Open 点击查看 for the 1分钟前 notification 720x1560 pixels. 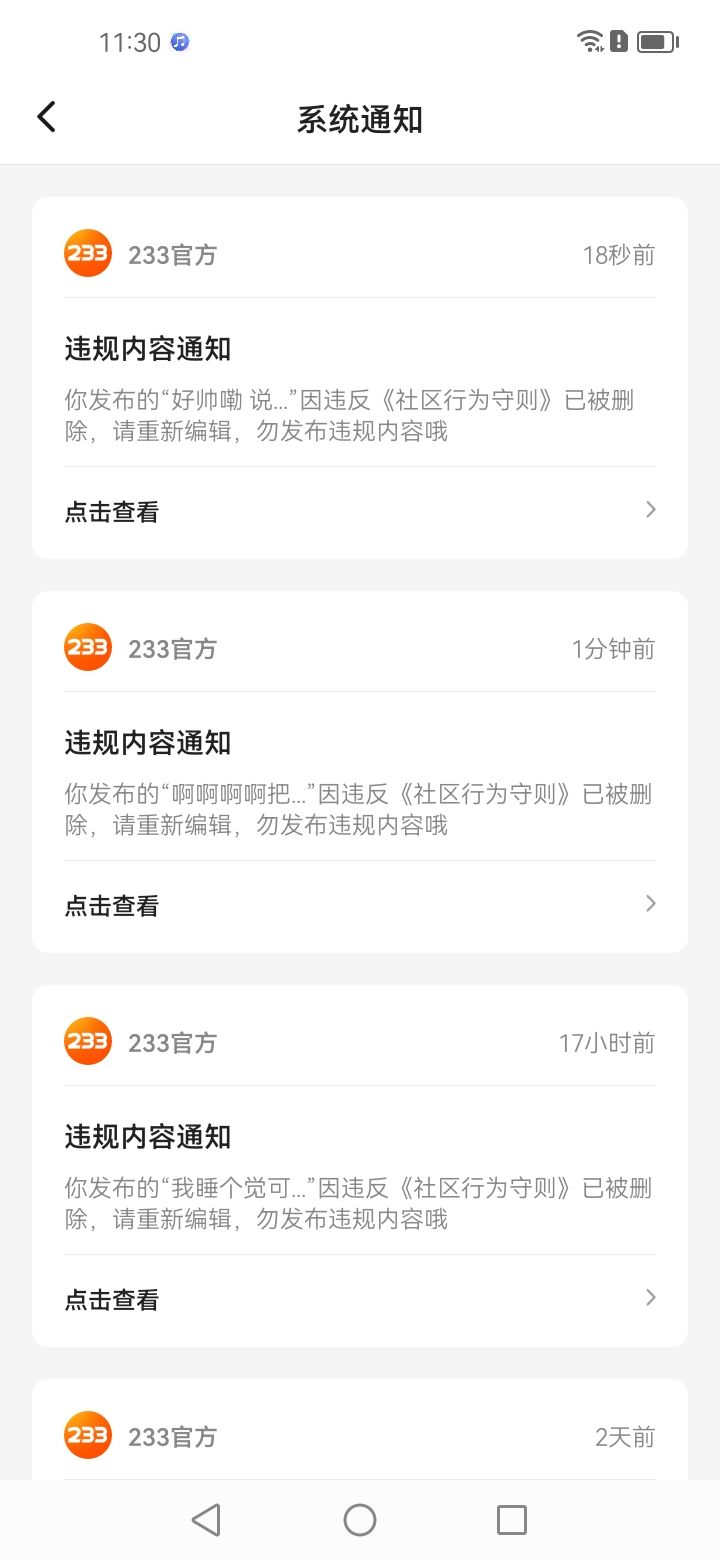360,906
